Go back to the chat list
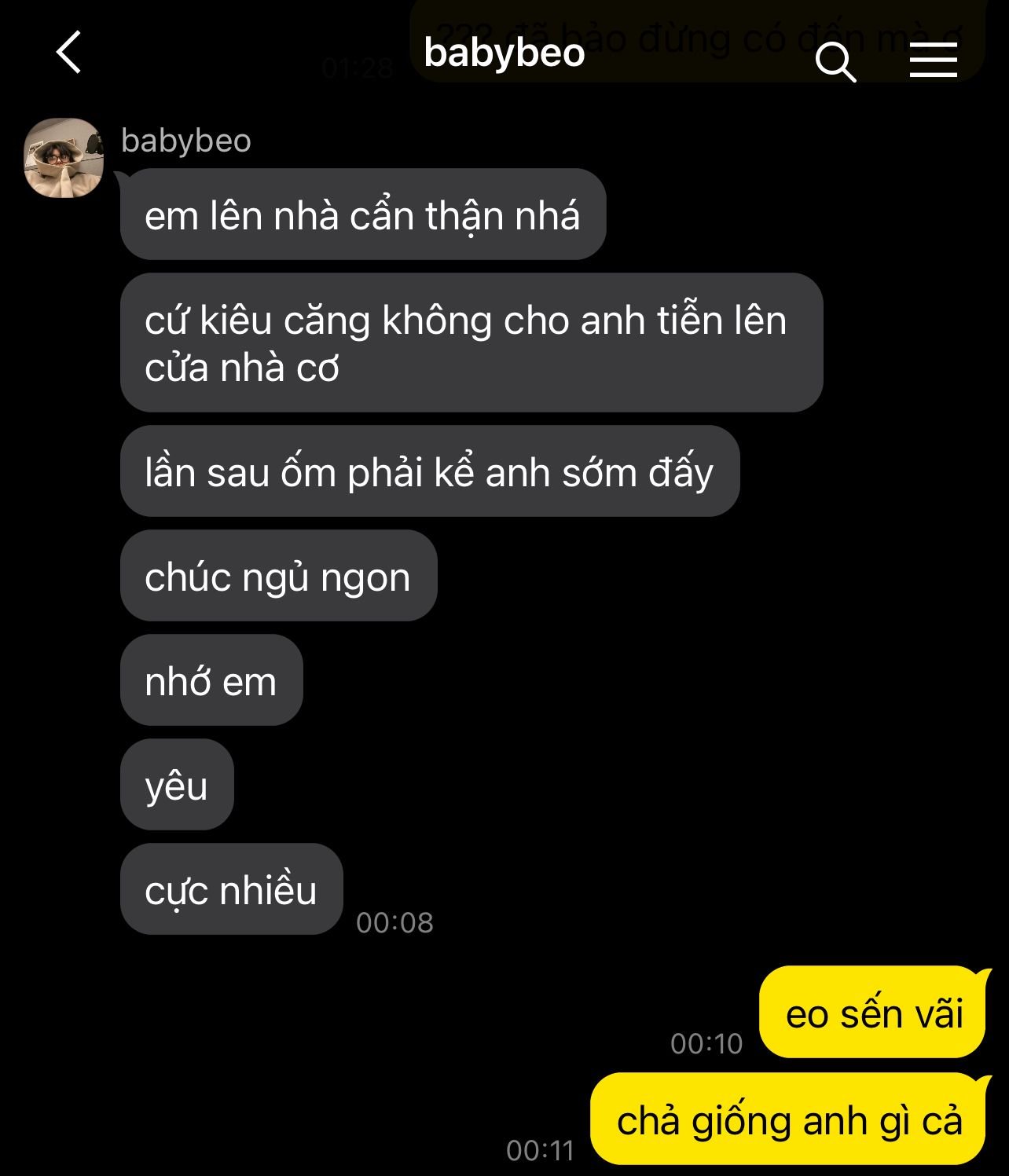 (69, 53)
